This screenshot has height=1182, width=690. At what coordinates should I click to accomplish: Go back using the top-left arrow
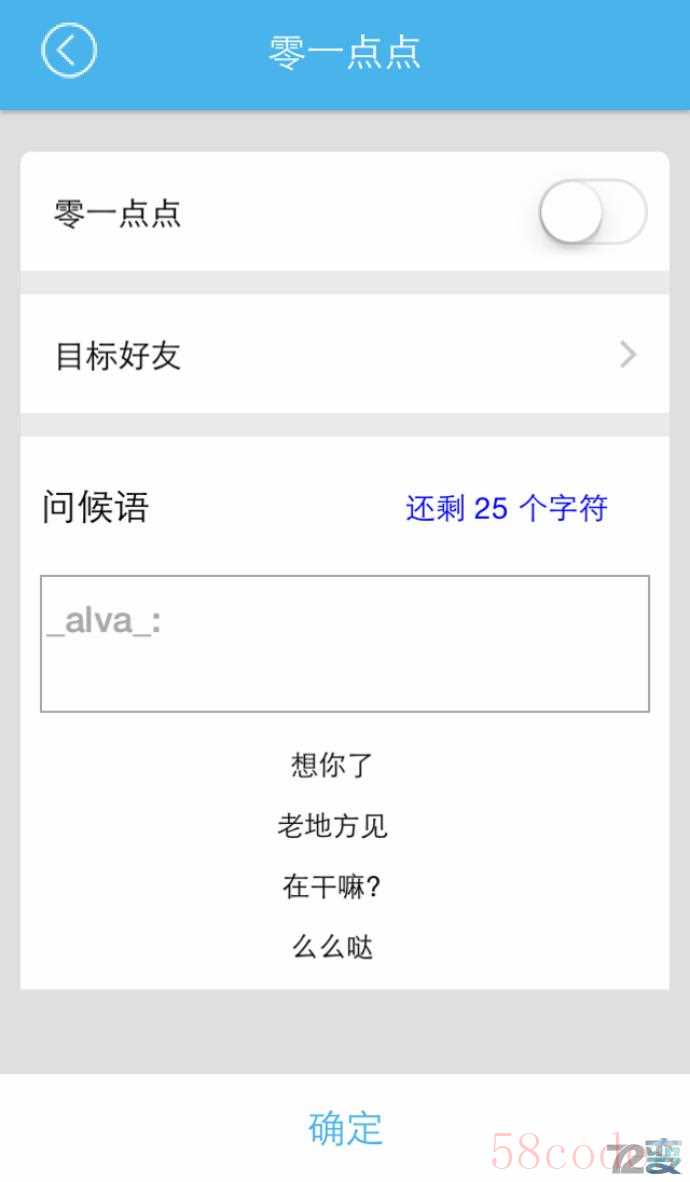(x=69, y=51)
